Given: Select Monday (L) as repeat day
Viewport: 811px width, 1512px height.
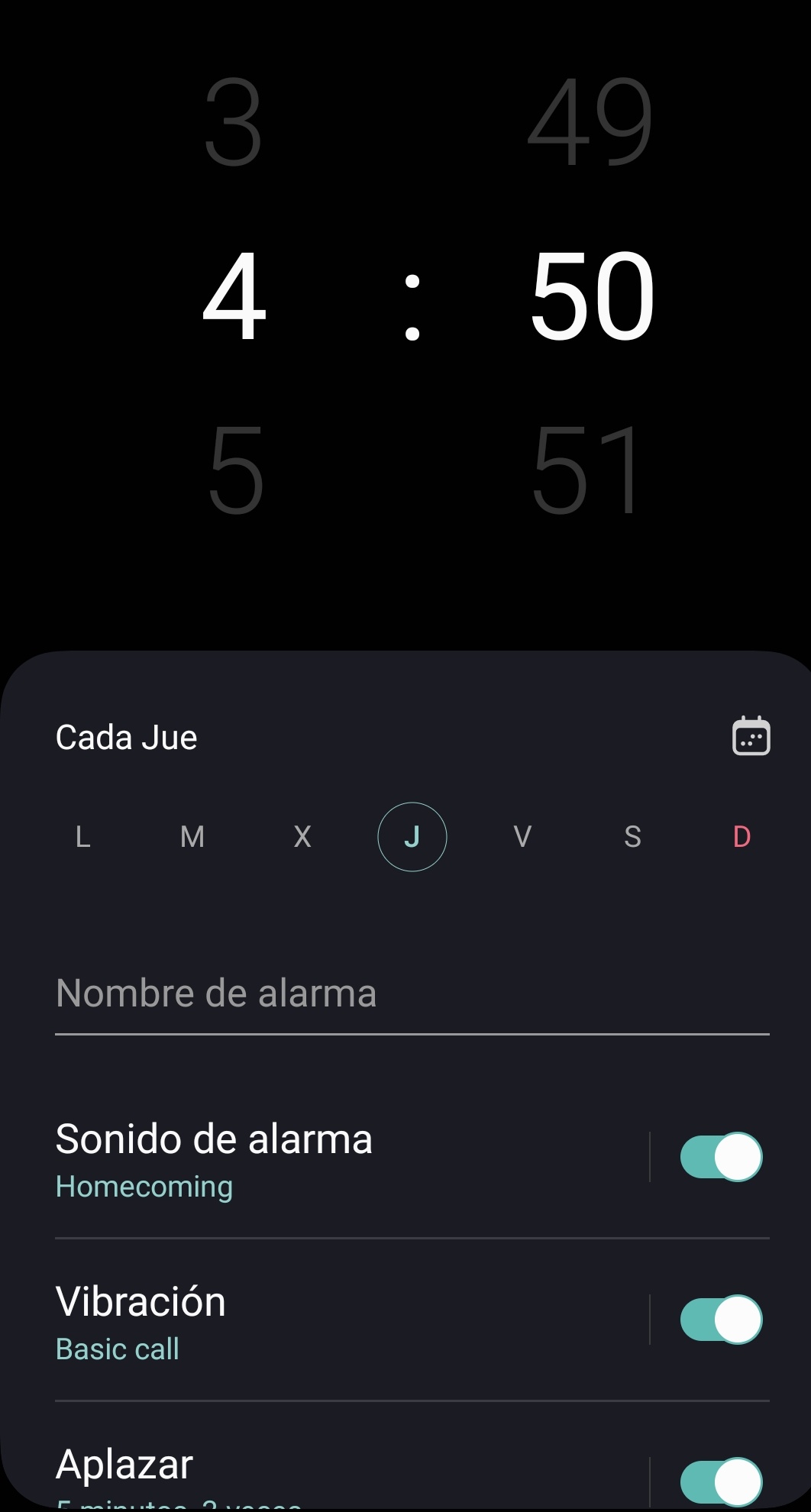Looking at the screenshot, I should (x=82, y=837).
